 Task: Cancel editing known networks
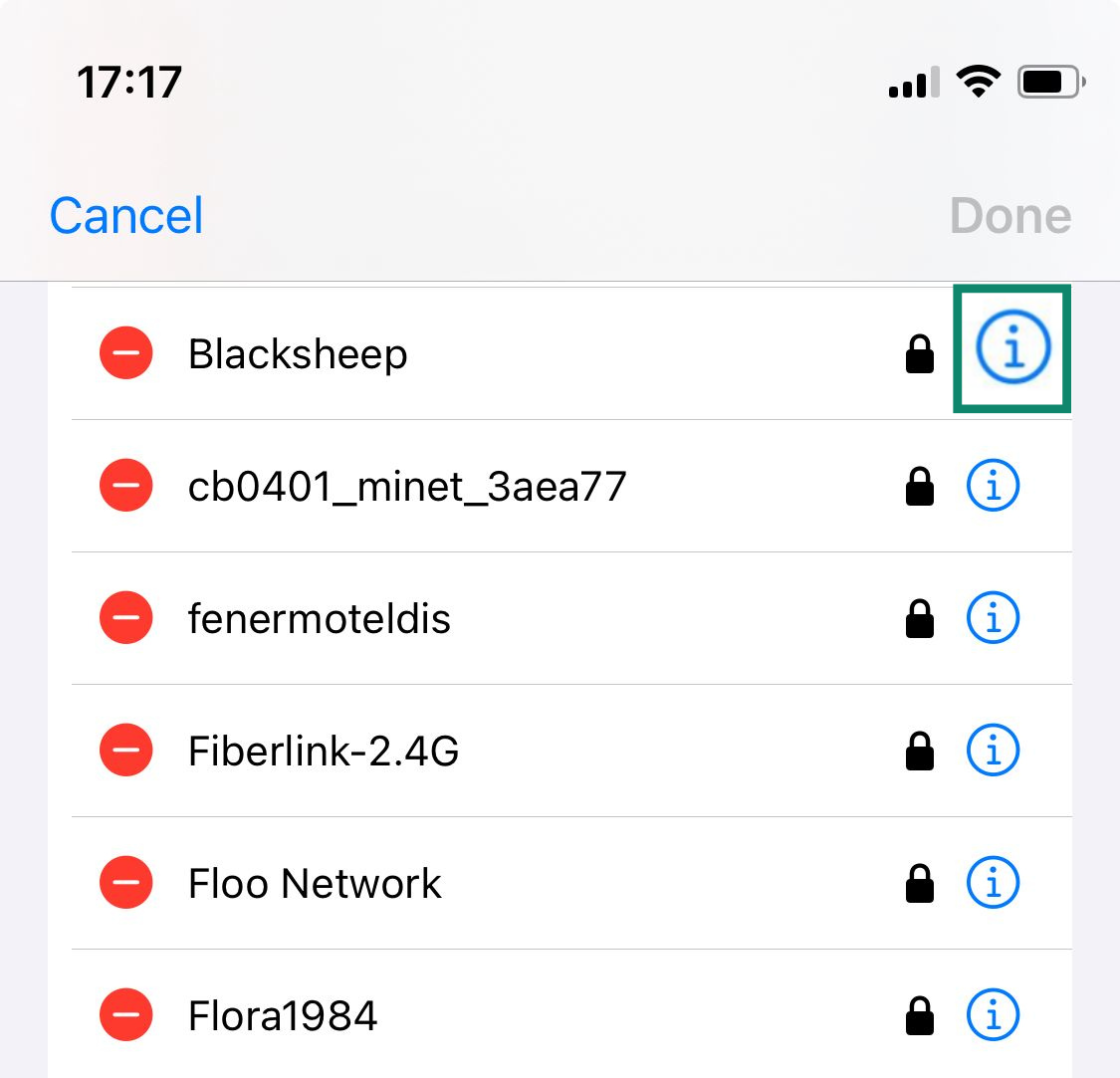(x=126, y=216)
